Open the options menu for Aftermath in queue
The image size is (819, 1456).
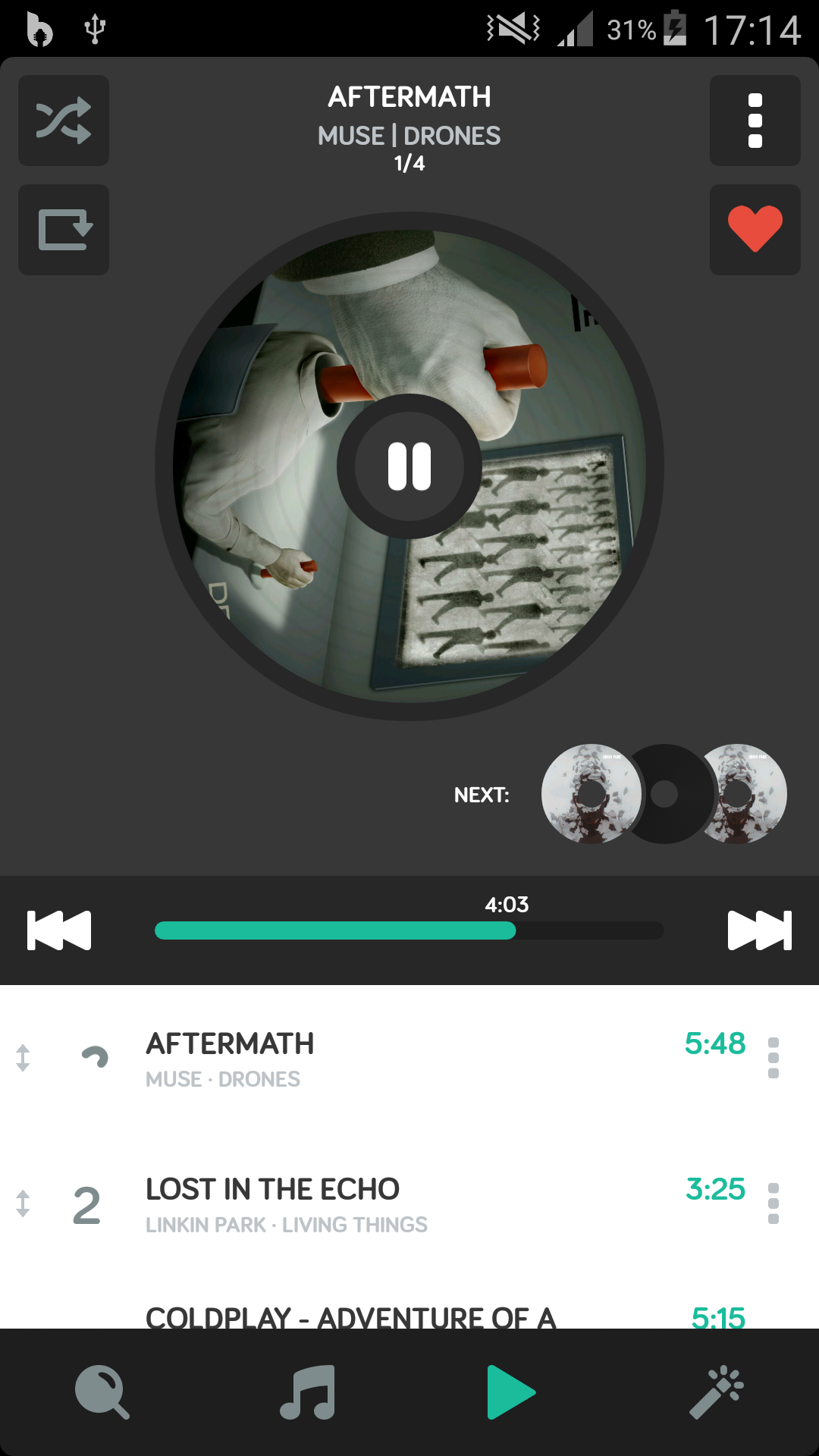773,1058
